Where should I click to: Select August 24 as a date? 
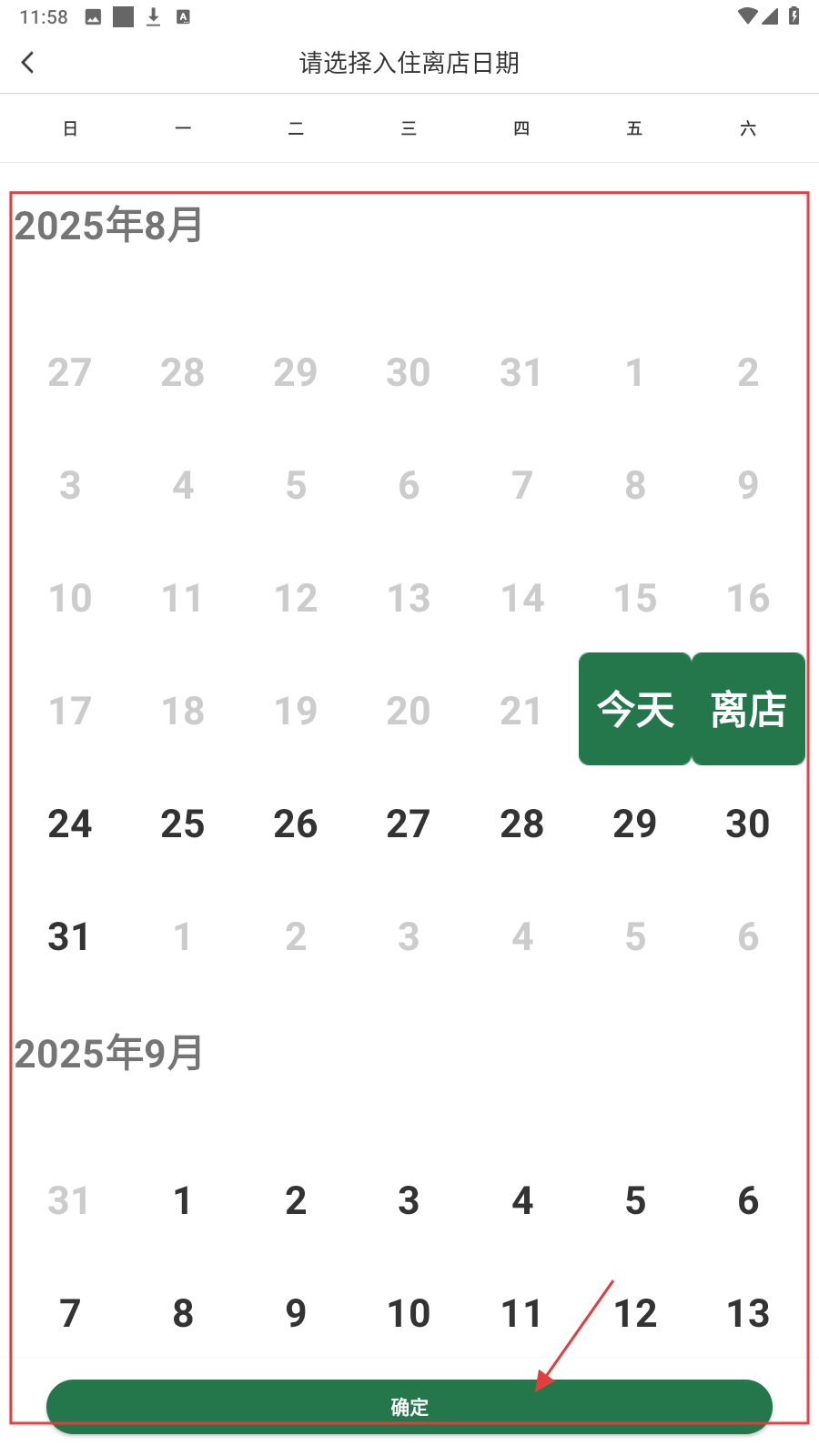(x=70, y=824)
